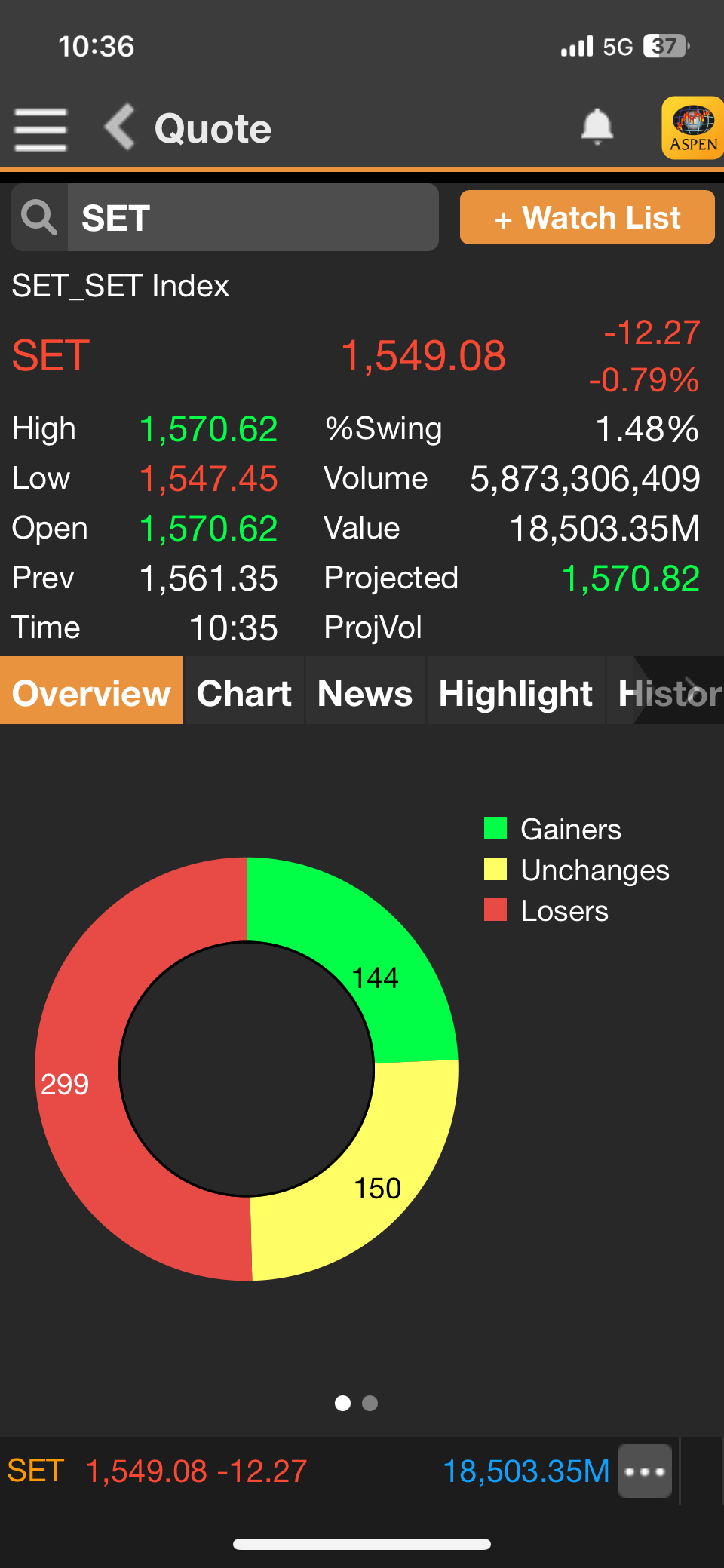Open the Overview tab
This screenshot has height=1568, width=724.
coord(91,692)
